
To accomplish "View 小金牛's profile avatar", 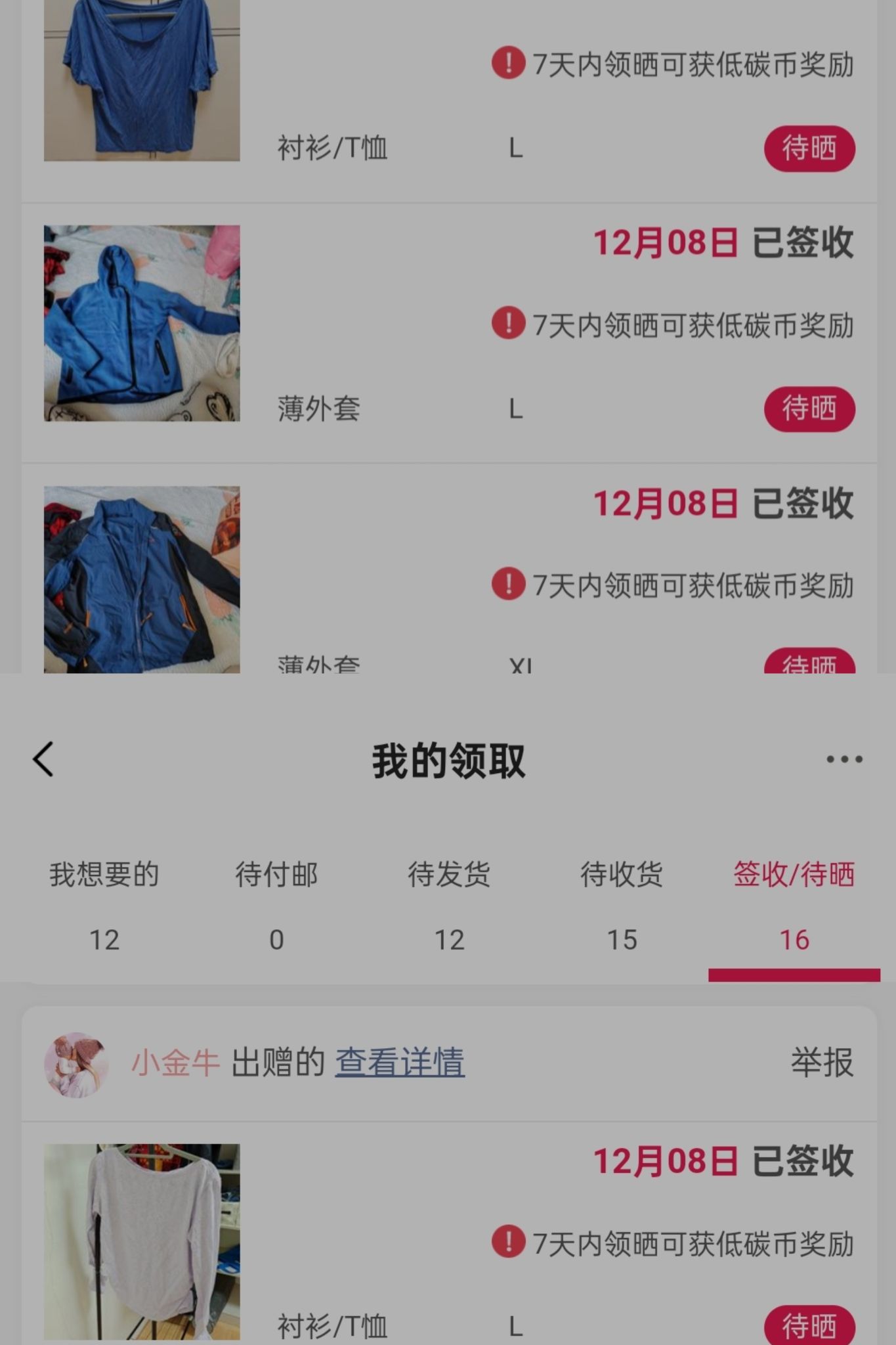I will [x=76, y=1064].
